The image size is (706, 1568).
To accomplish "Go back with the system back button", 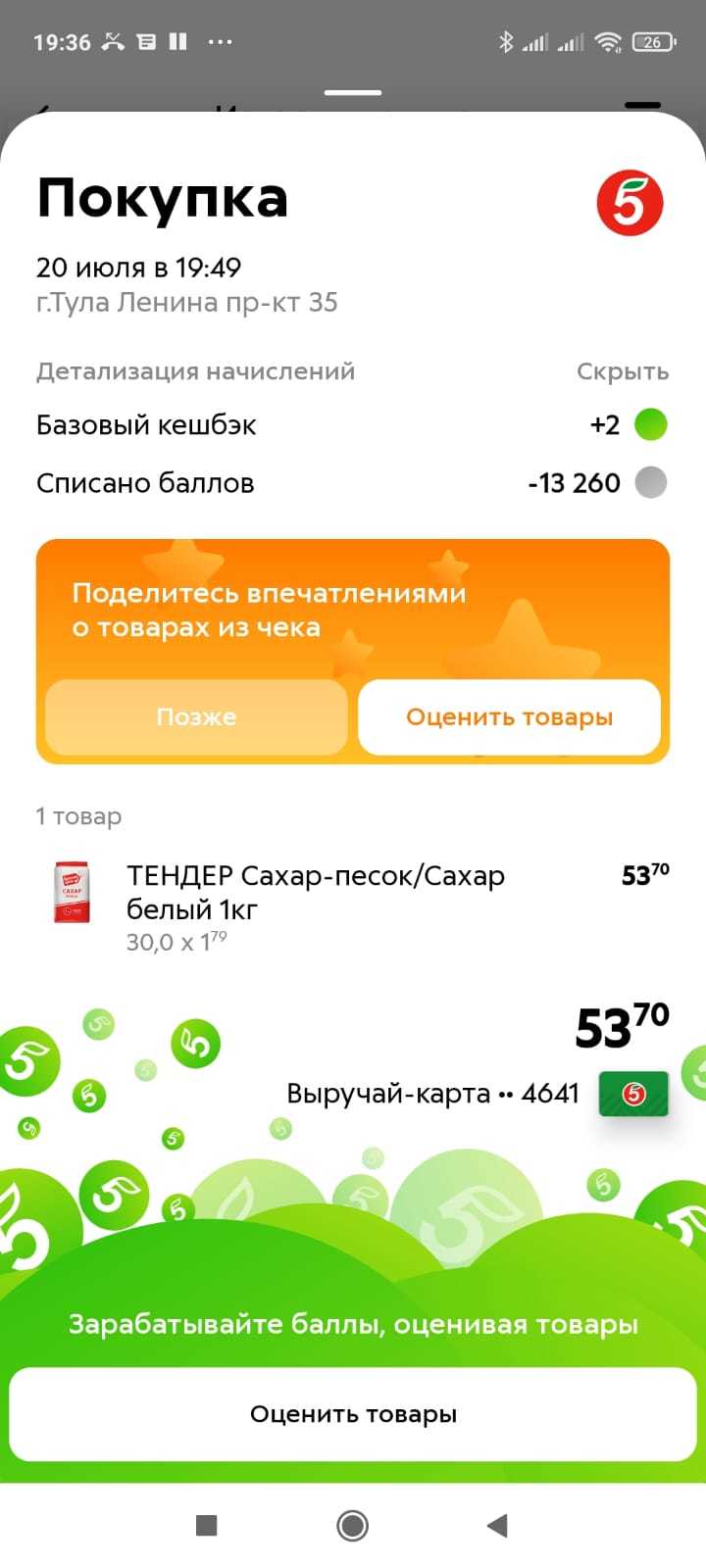I will pyautogui.click(x=497, y=1525).
